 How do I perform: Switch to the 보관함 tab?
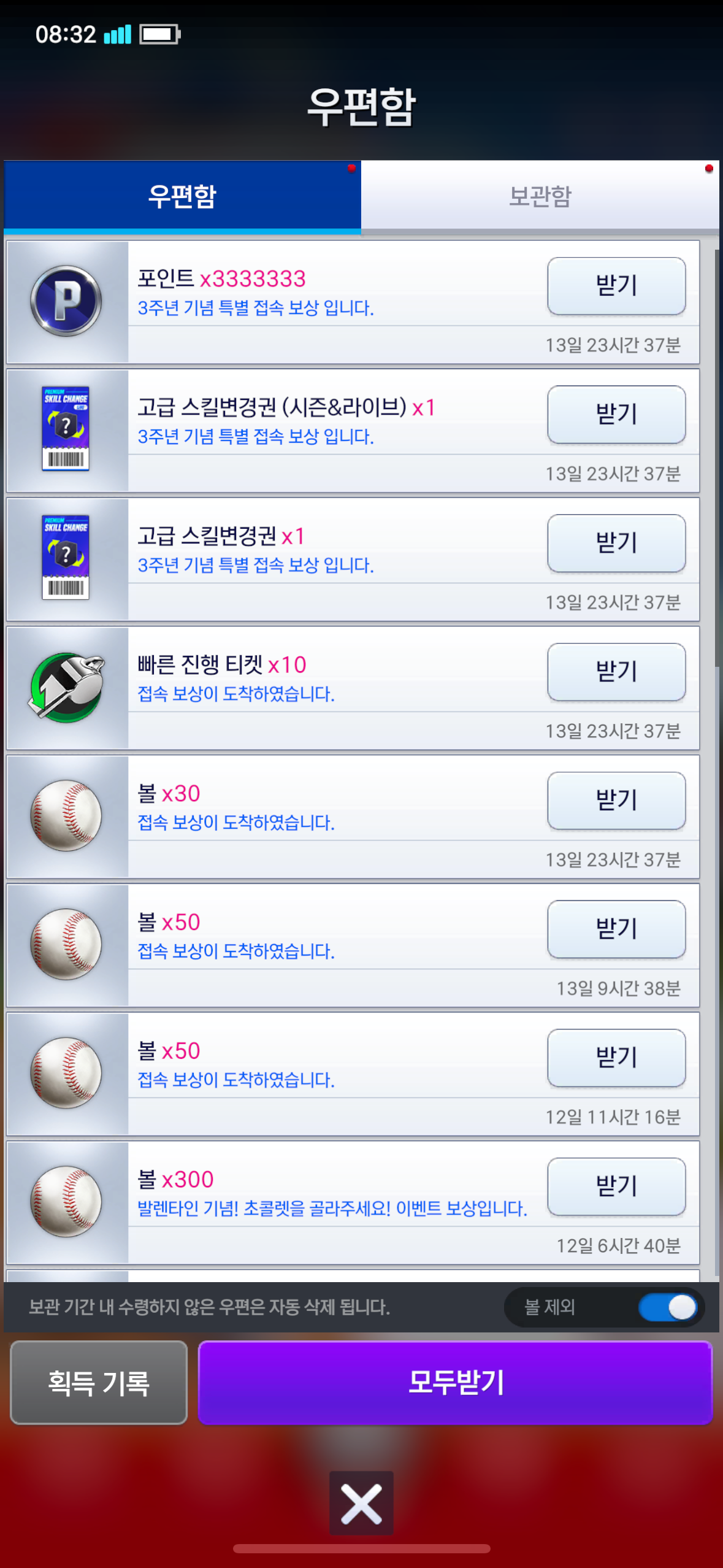(x=540, y=196)
